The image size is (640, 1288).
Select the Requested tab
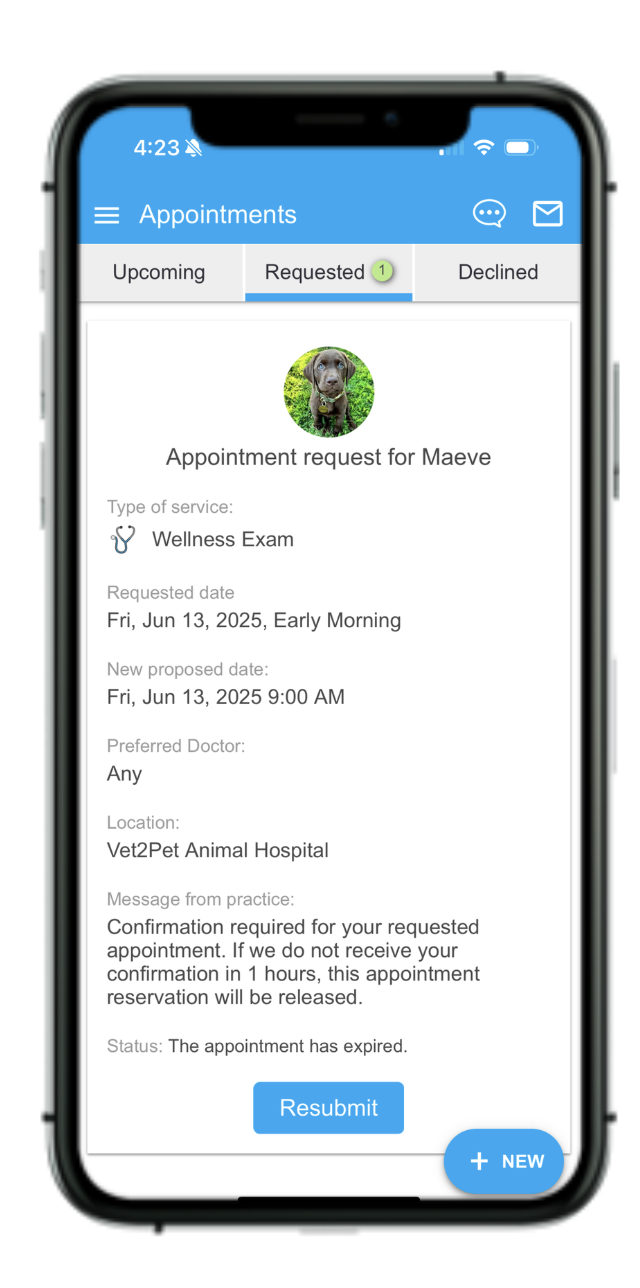click(x=328, y=272)
